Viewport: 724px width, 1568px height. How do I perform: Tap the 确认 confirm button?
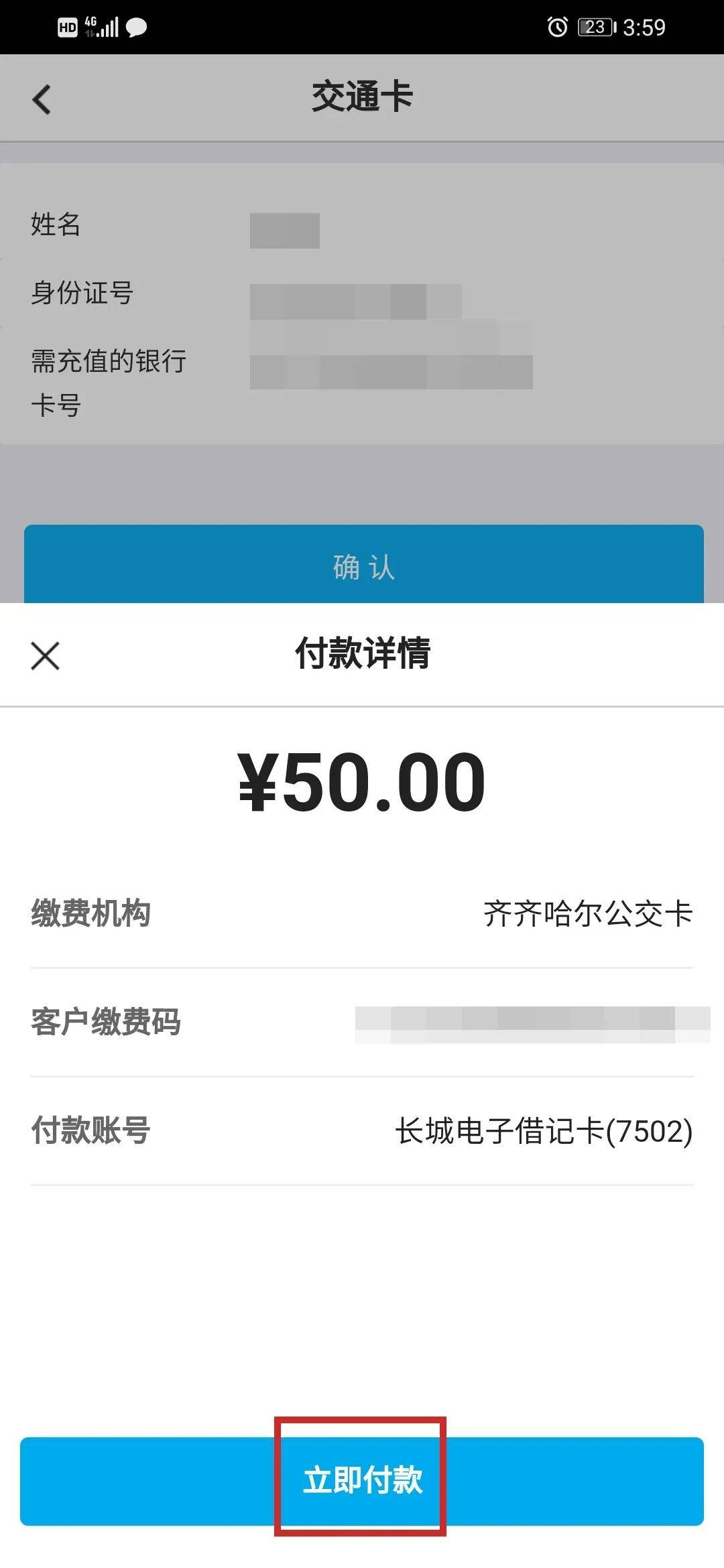click(364, 564)
